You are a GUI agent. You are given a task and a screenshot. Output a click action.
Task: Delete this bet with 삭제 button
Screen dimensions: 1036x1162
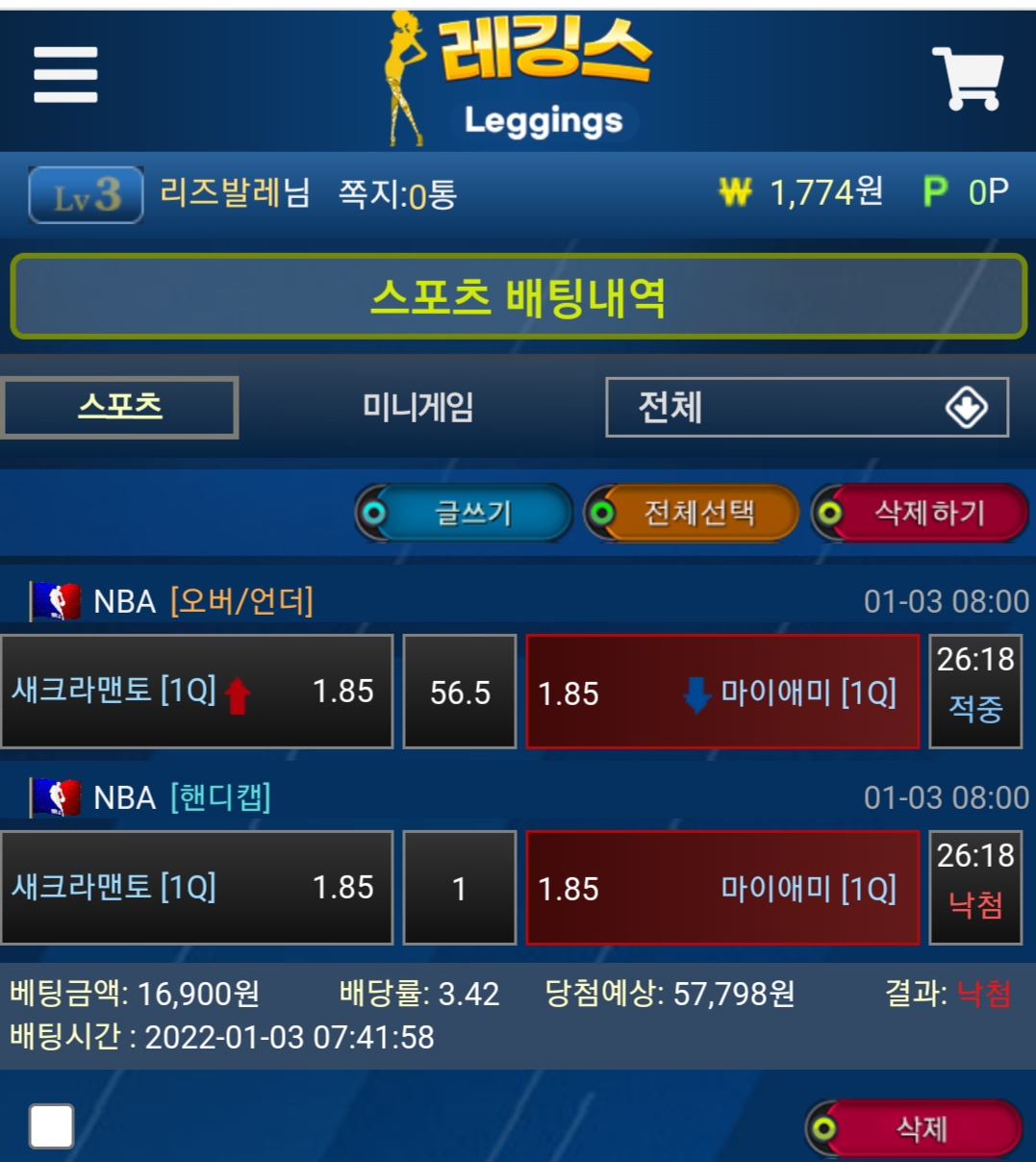pos(915,1128)
